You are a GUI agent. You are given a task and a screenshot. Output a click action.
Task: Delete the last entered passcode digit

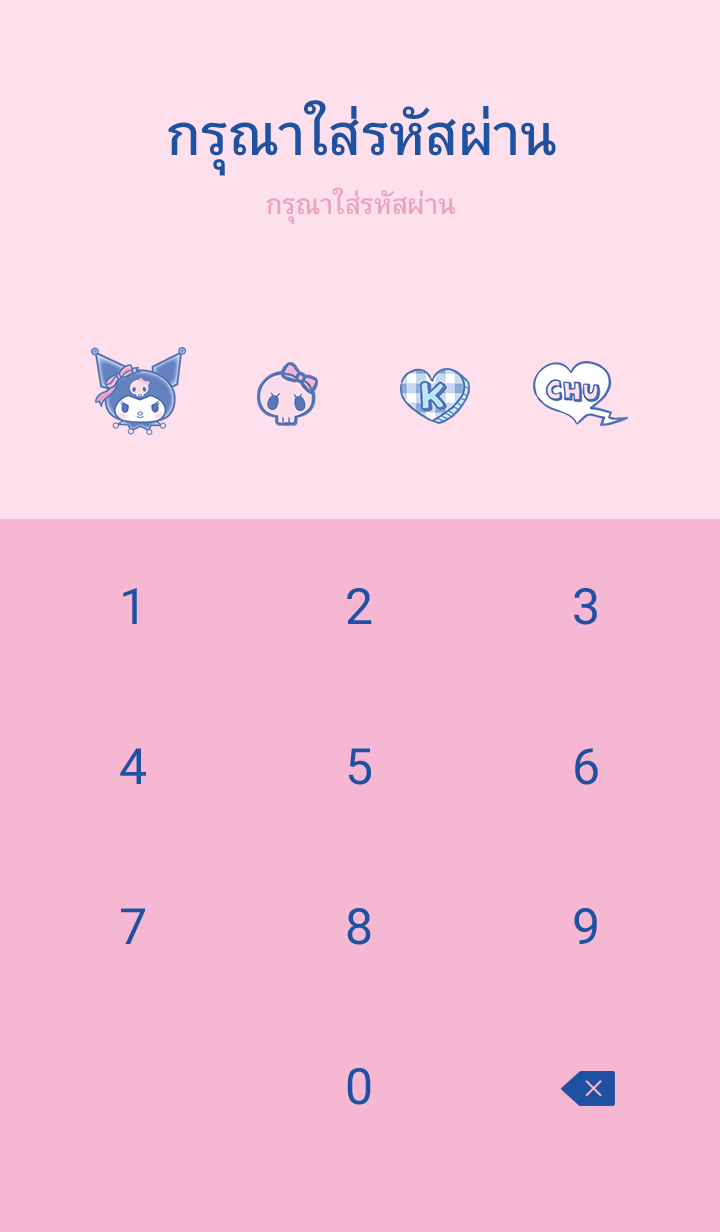click(588, 1088)
